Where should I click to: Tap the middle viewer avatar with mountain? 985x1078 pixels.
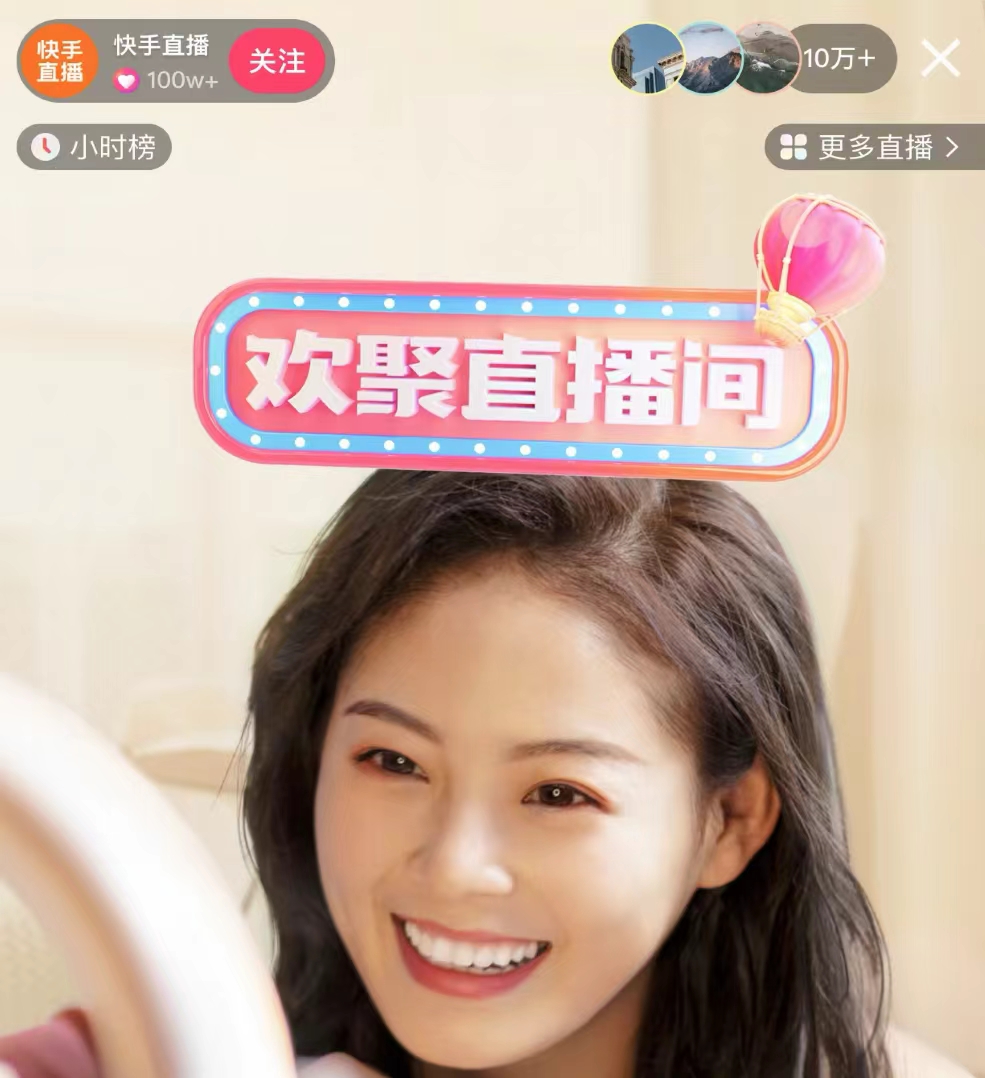pos(708,59)
